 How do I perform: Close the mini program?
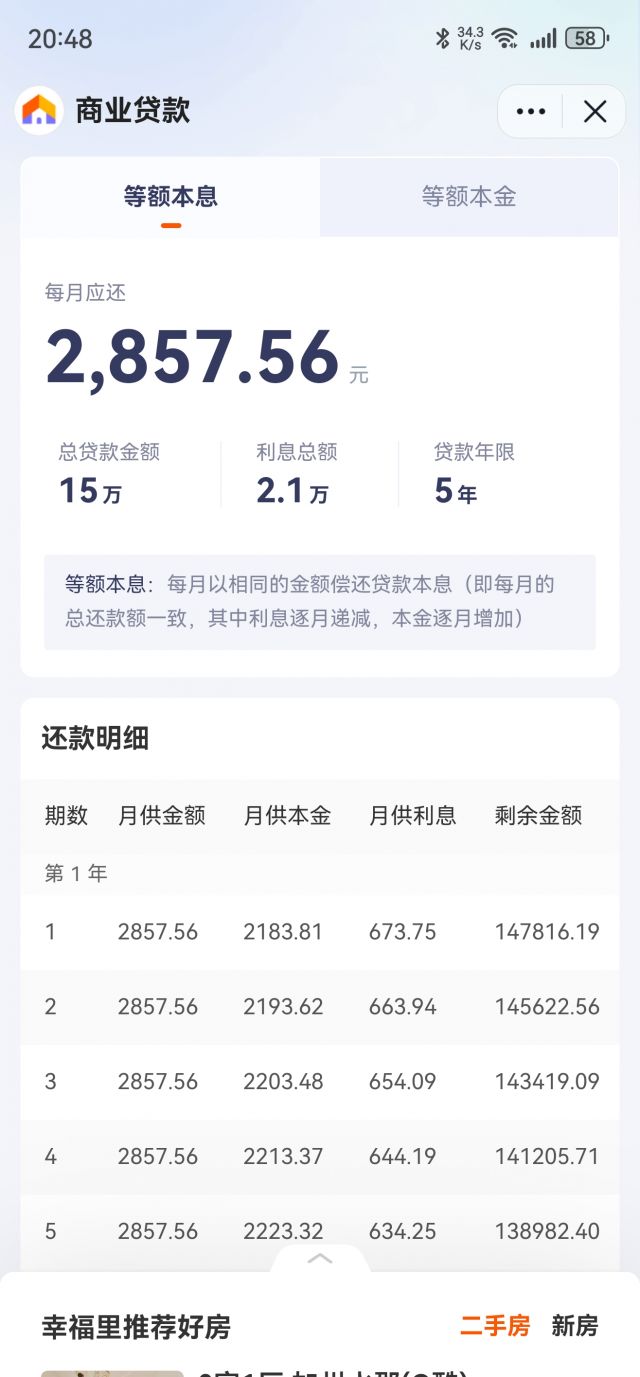(x=595, y=111)
